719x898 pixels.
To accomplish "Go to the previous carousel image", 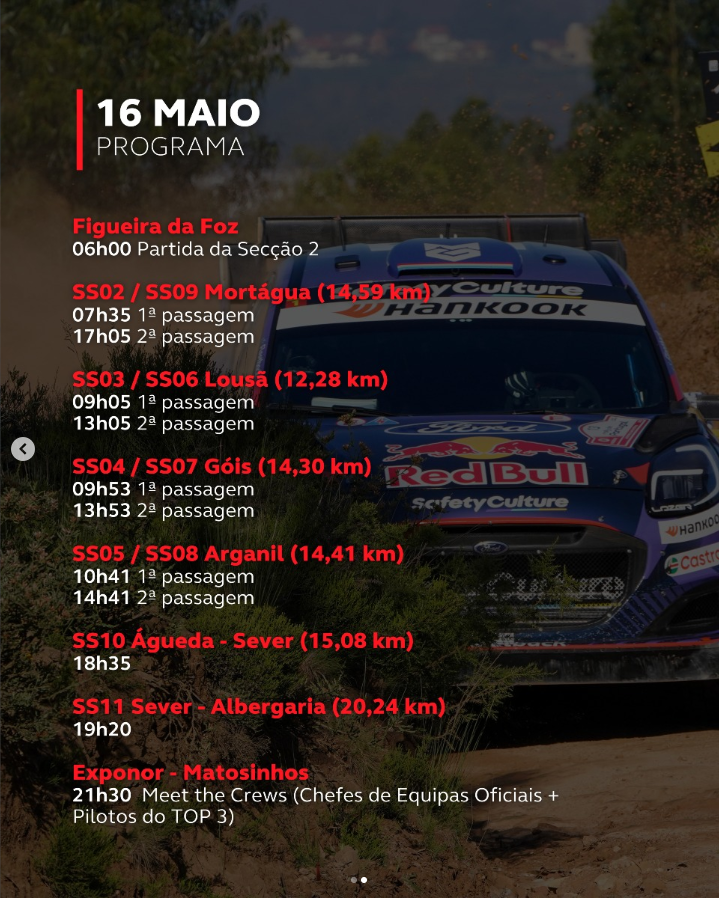I will point(23,449).
